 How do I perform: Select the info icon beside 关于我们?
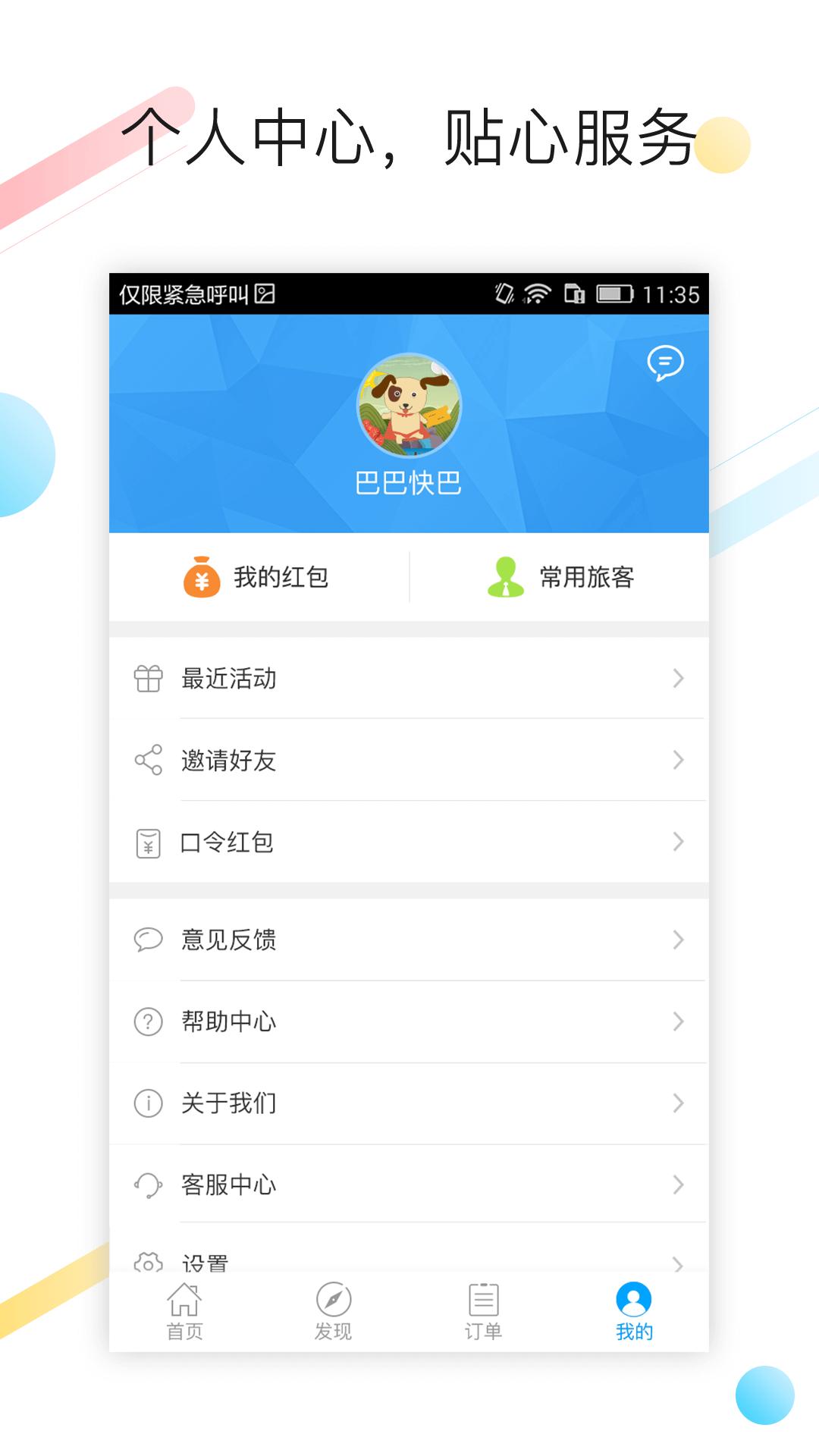point(149,1103)
